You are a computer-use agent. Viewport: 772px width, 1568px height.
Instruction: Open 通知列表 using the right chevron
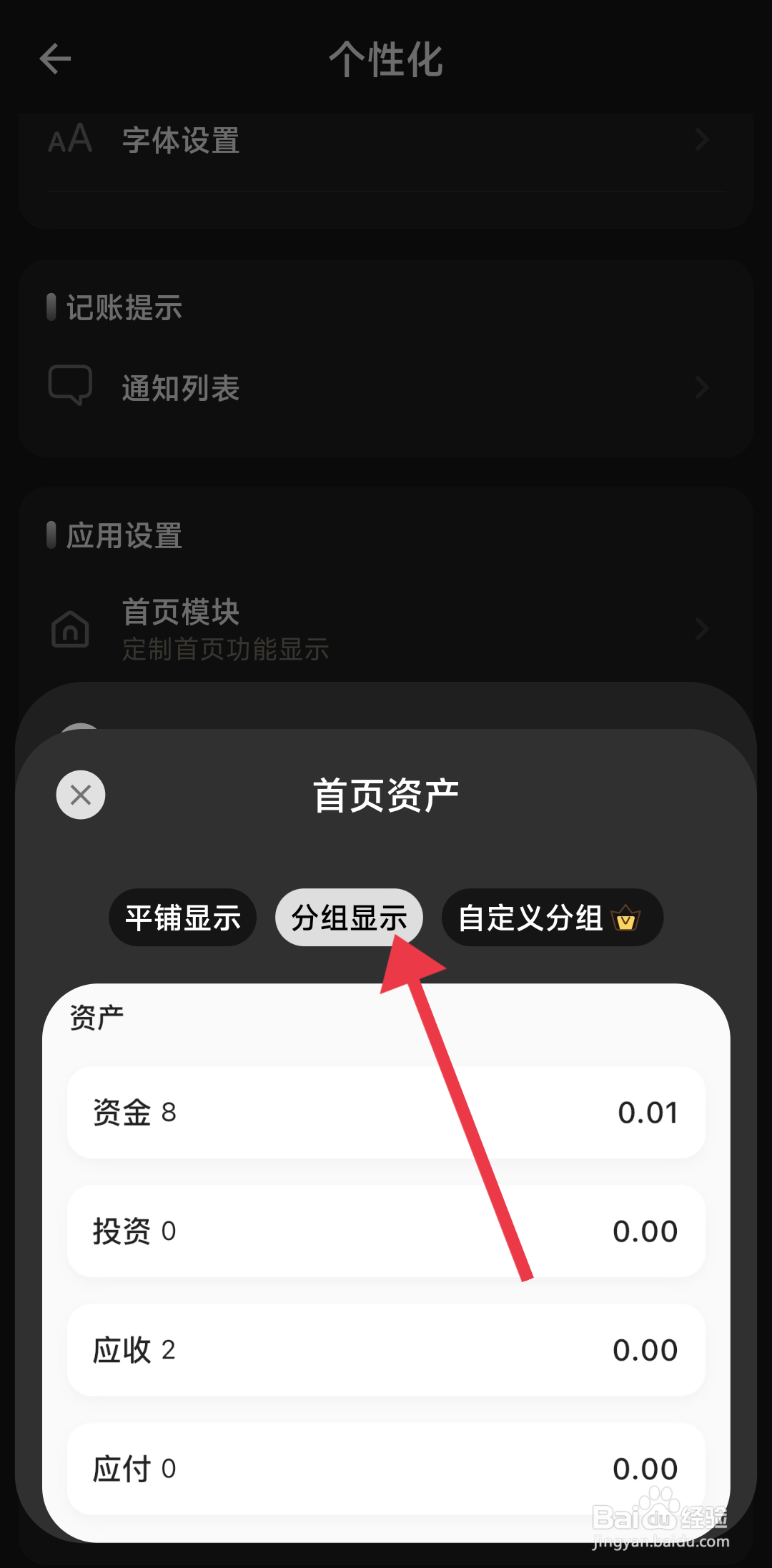(701, 386)
